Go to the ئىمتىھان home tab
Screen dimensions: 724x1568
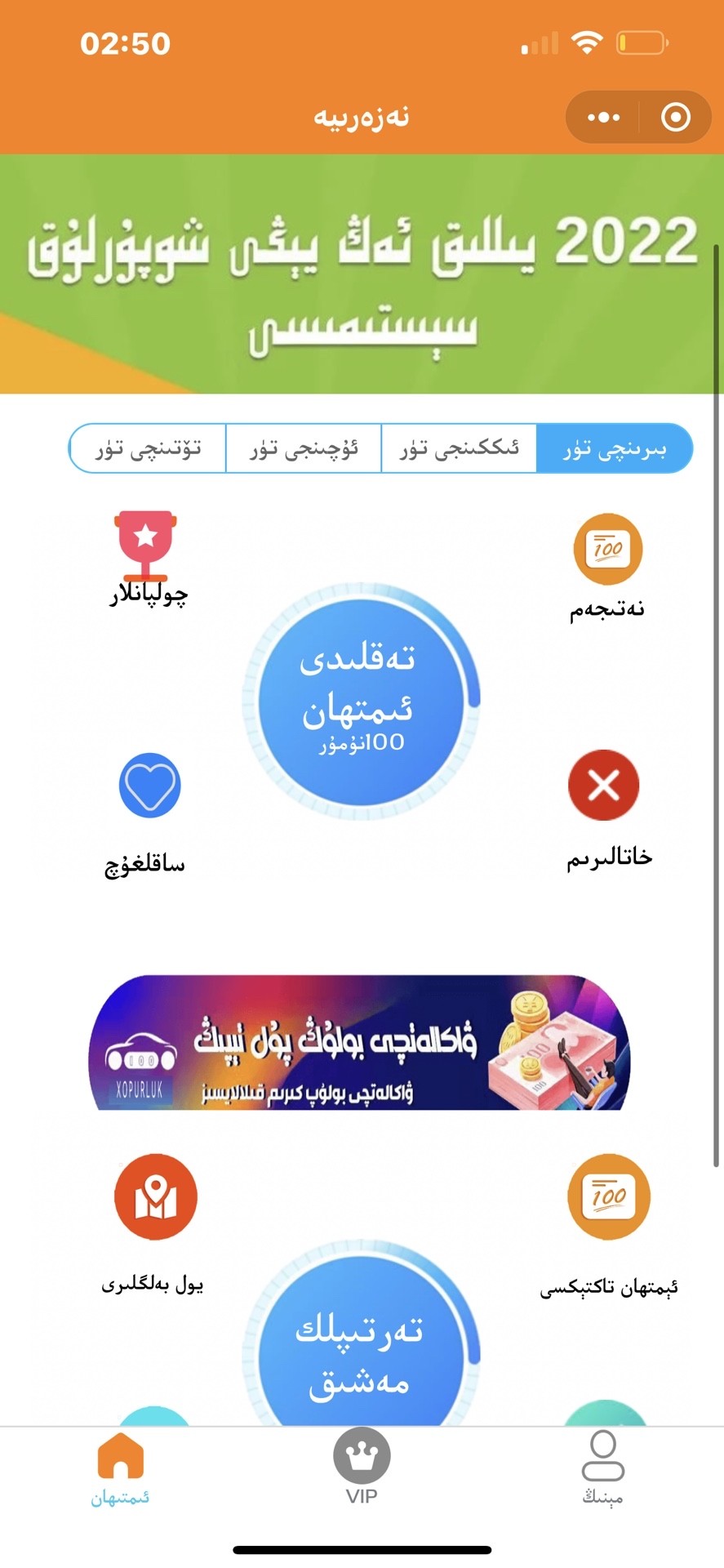coord(121,1468)
